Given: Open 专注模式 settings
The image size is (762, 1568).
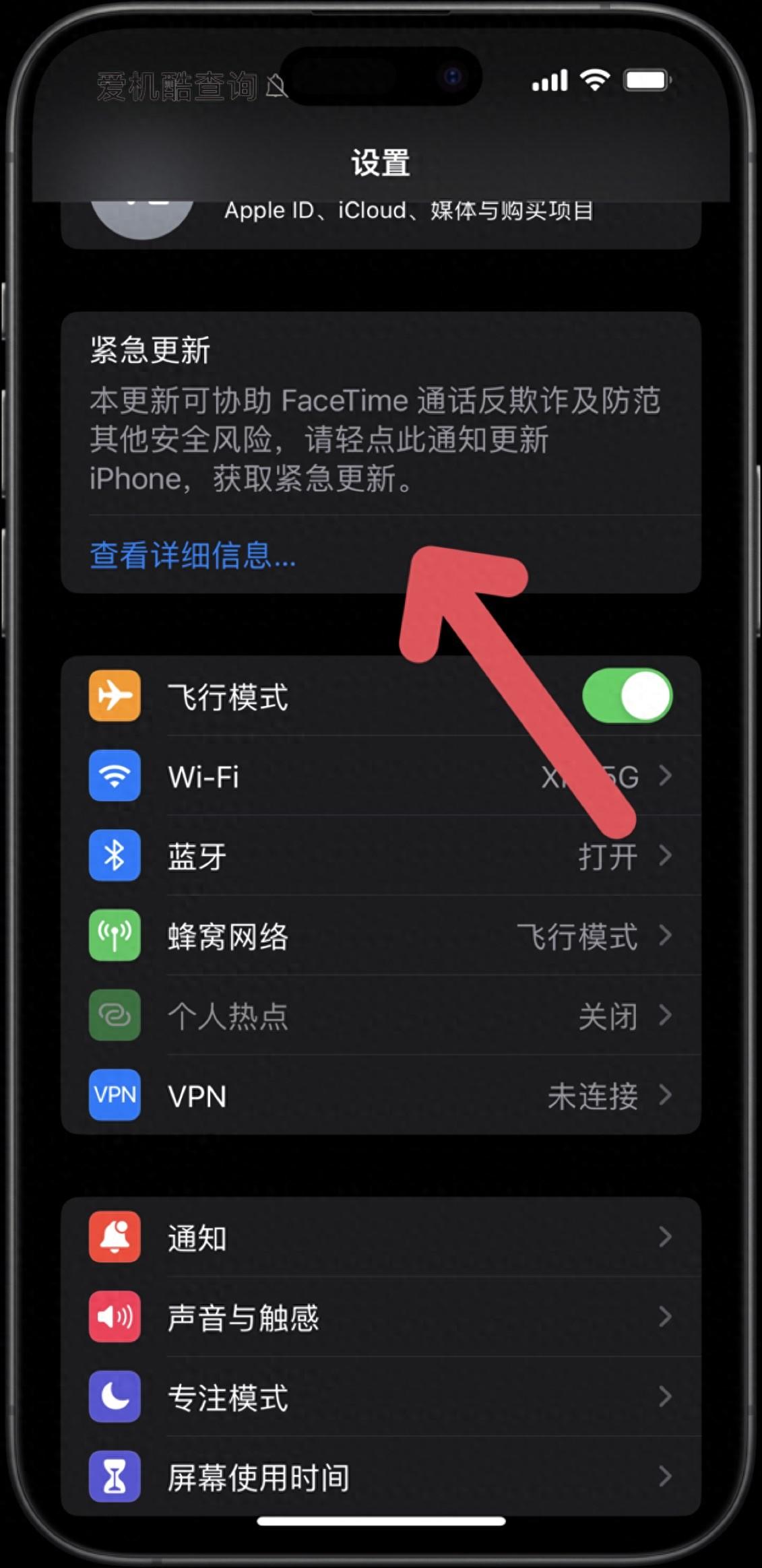Looking at the screenshot, I should [x=381, y=1398].
